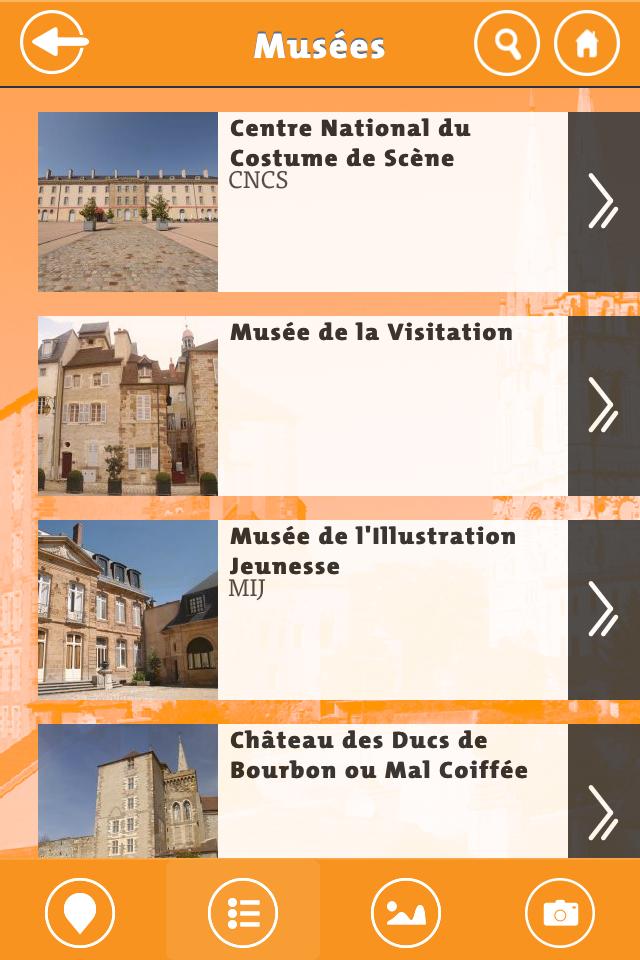Viewport: 640px width, 960px height.
Task: Switch to the map pin tab
Action: [80, 912]
